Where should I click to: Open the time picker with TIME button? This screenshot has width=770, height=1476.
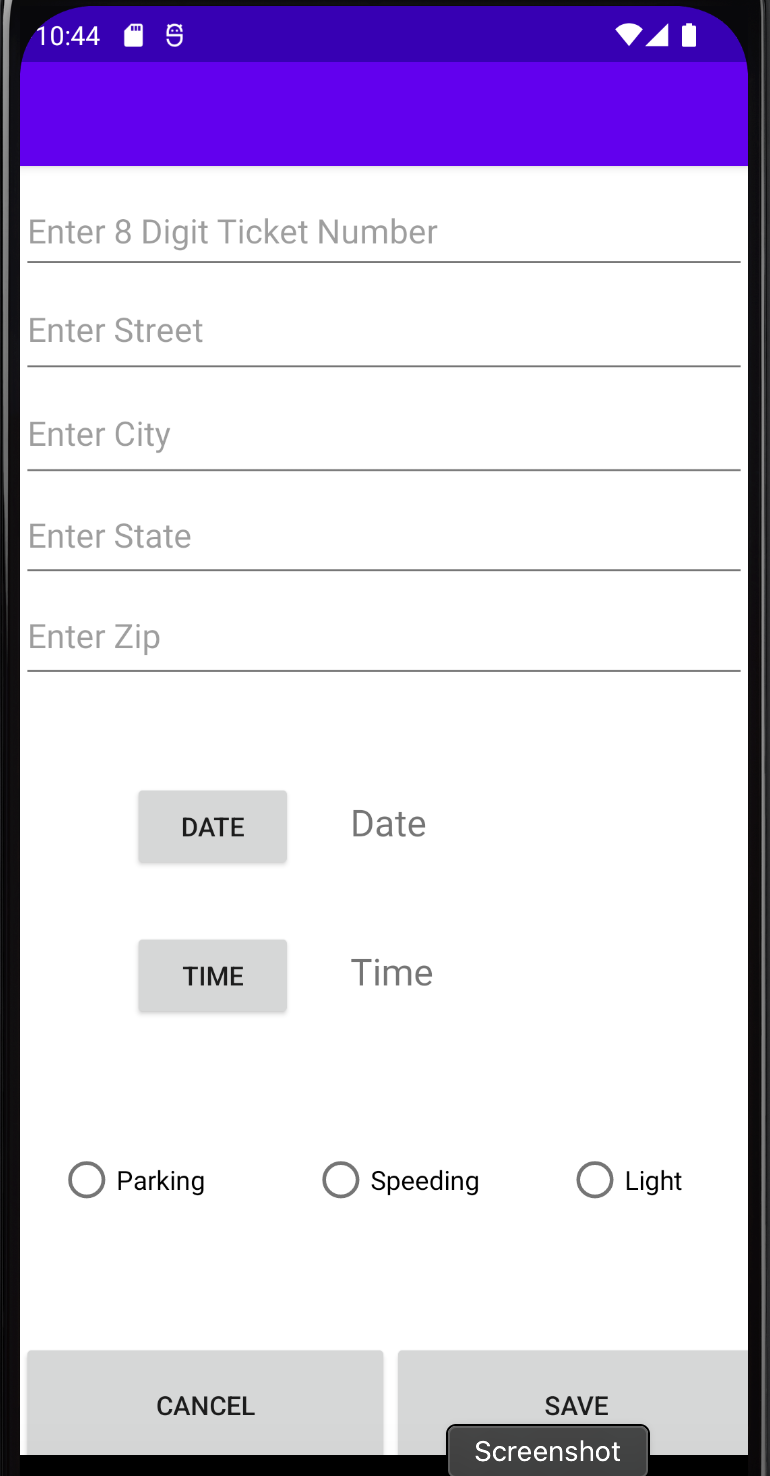coord(213,976)
